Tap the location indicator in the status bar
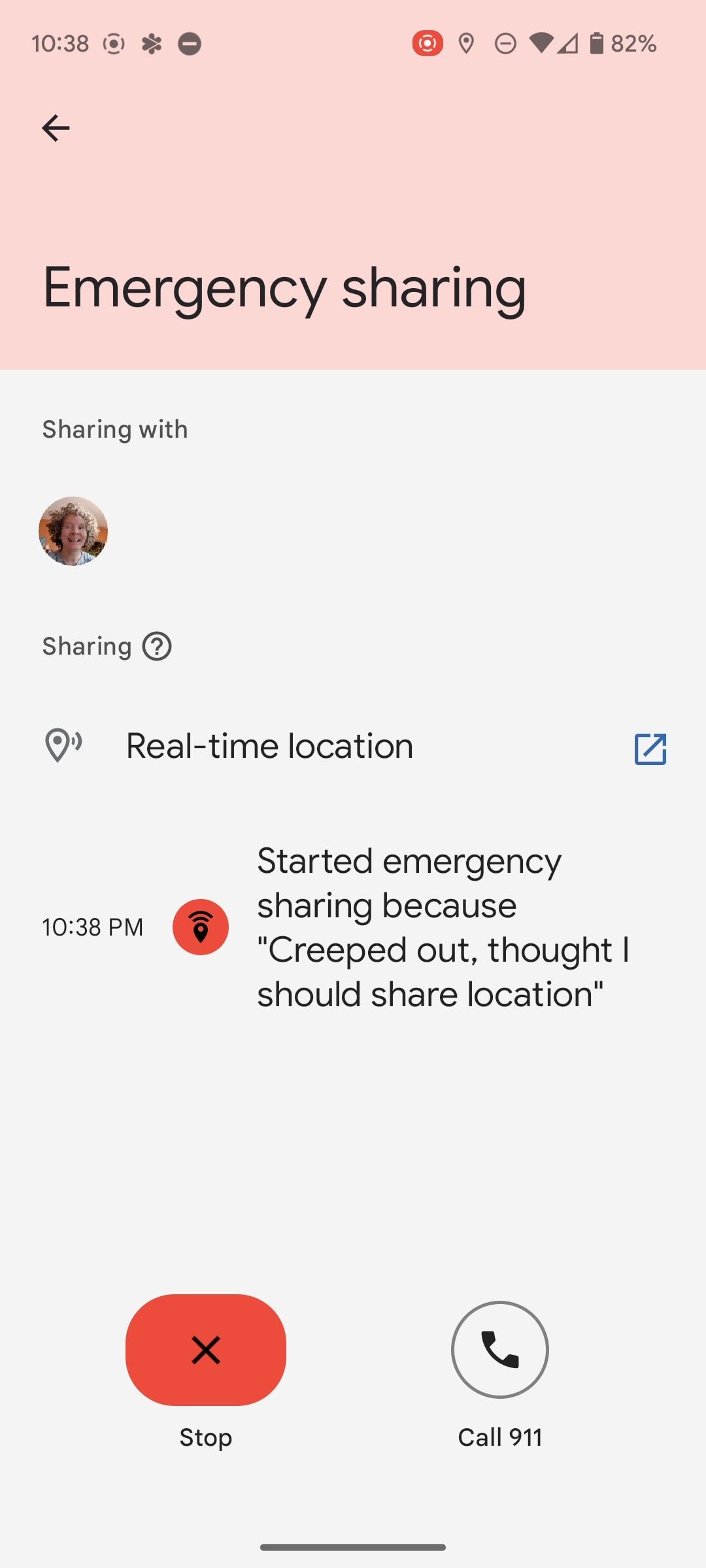Viewport: 706px width, 1568px height. [467, 42]
